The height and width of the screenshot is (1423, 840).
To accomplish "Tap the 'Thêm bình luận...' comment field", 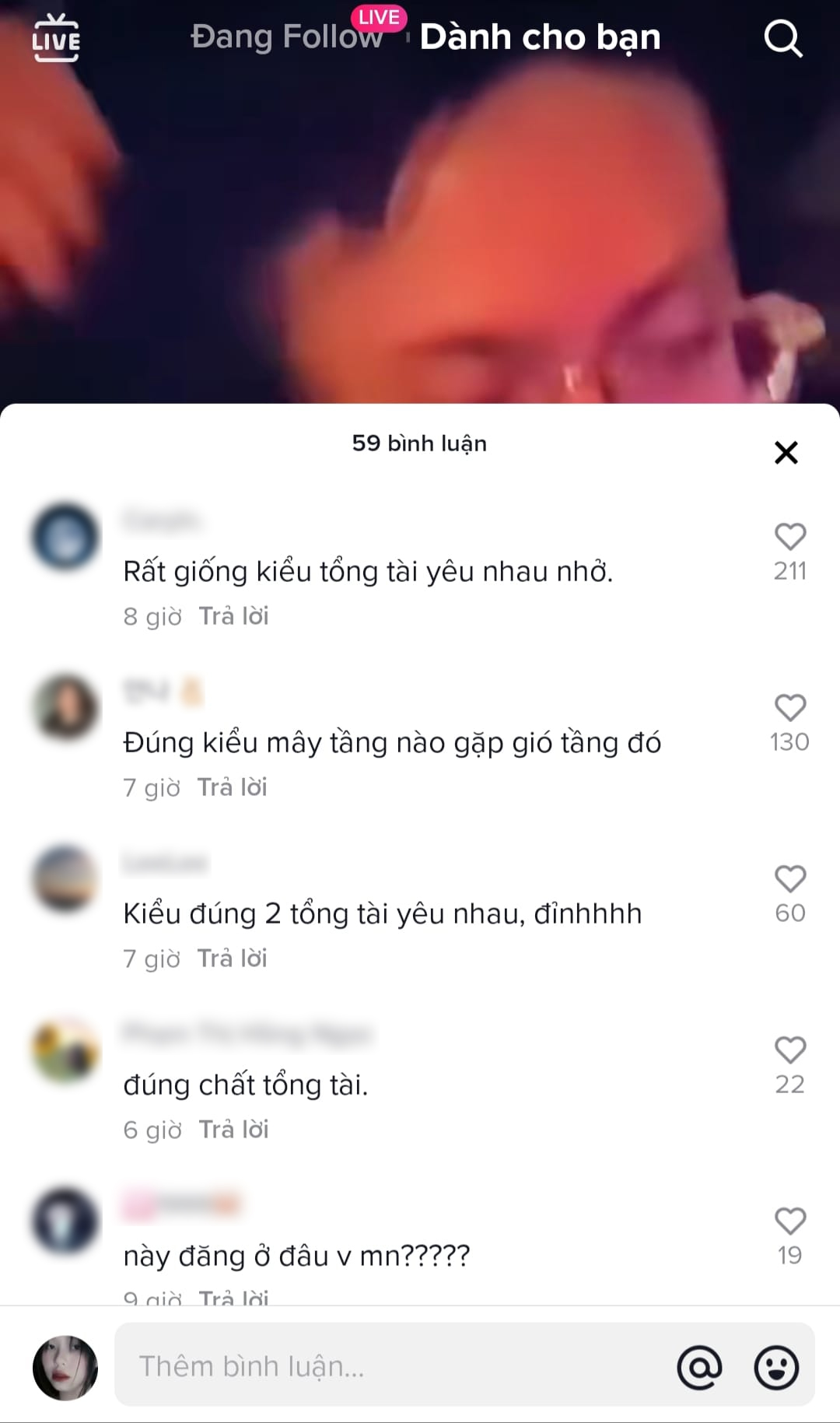I will [389, 1366].
